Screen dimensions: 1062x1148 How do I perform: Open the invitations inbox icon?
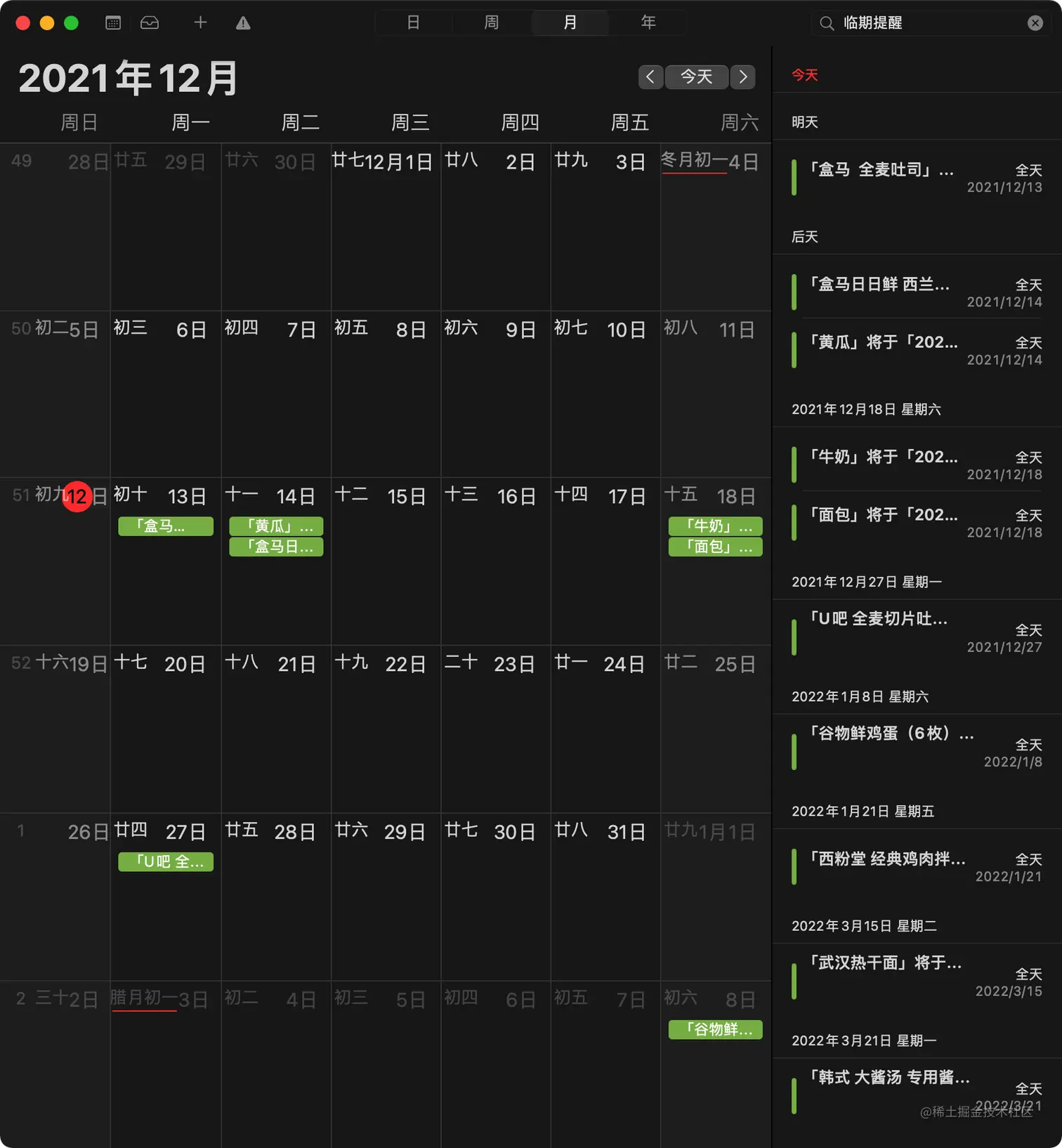[x=150, y=23]
